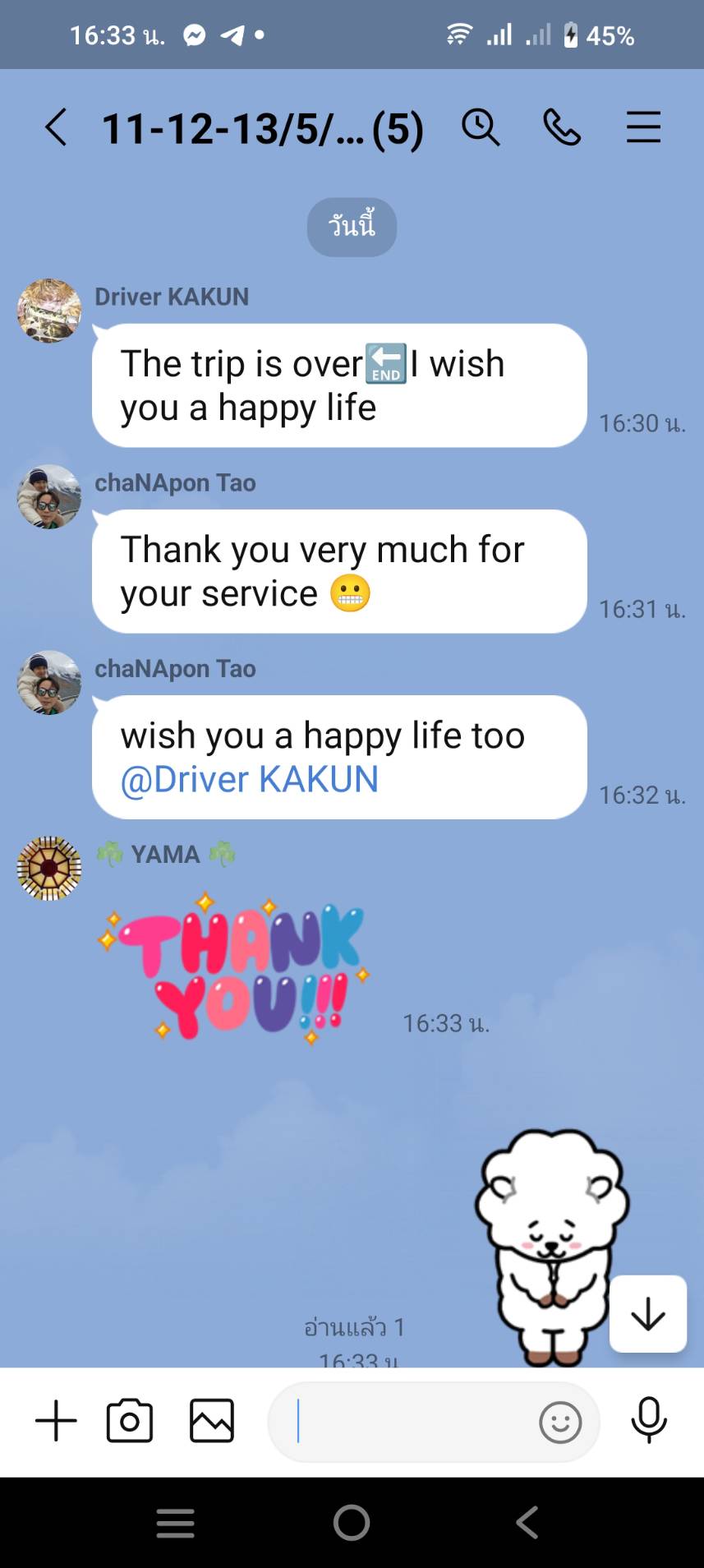Open YAMA's profile picture
Image resolution: width=704 pixels, height=1568 pixels.
(x=49, y=869)
